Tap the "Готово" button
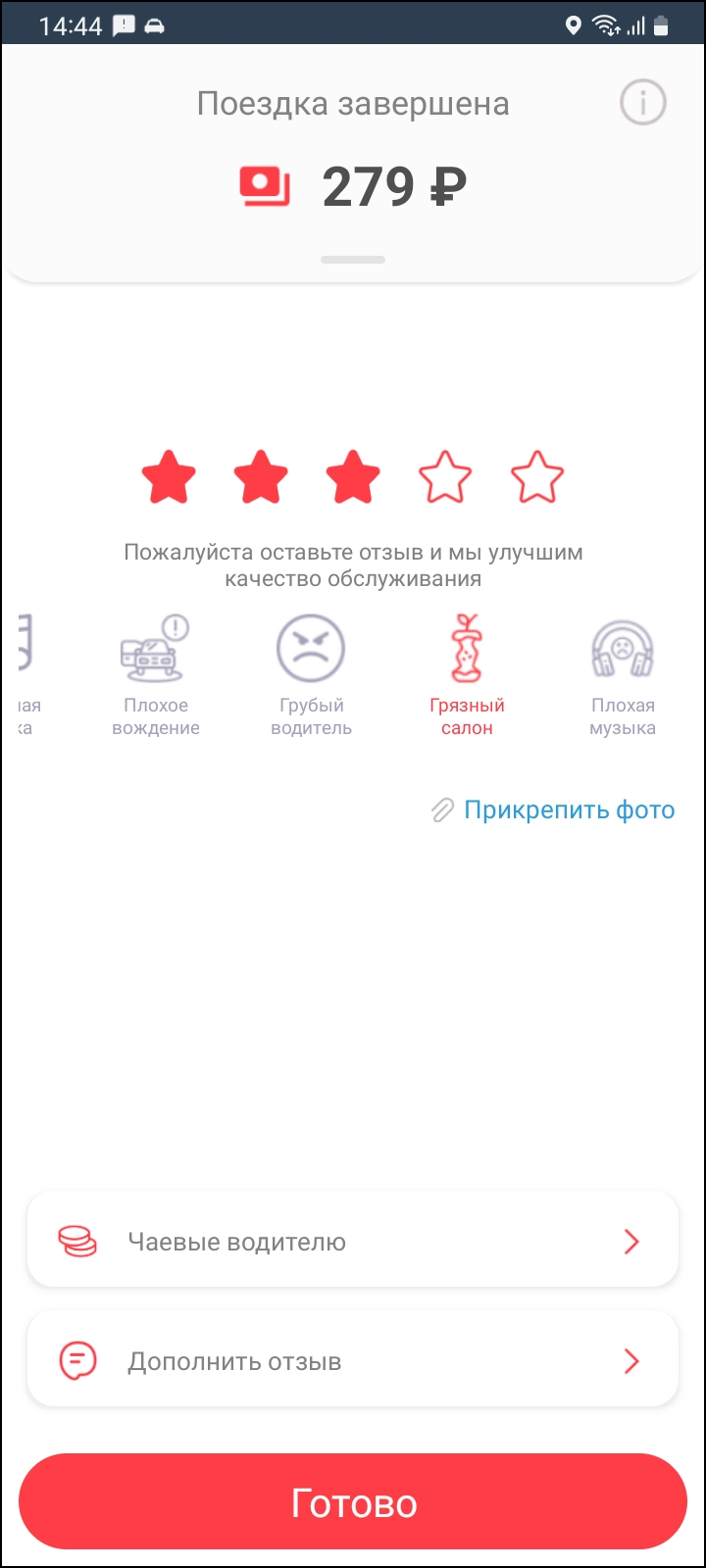 click(353, 1503)
